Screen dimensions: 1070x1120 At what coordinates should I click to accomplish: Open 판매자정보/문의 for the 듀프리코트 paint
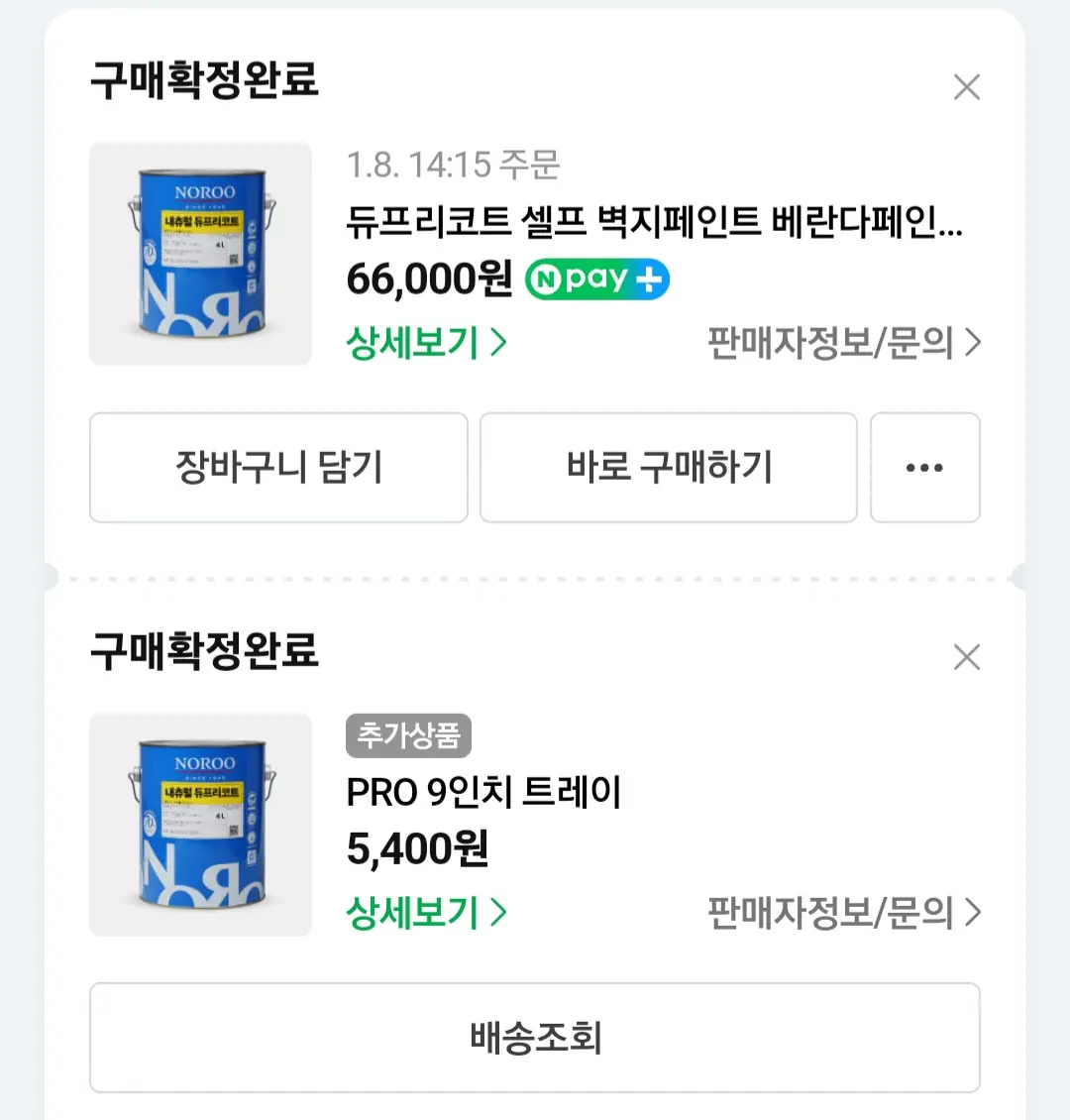pos(843,343)
